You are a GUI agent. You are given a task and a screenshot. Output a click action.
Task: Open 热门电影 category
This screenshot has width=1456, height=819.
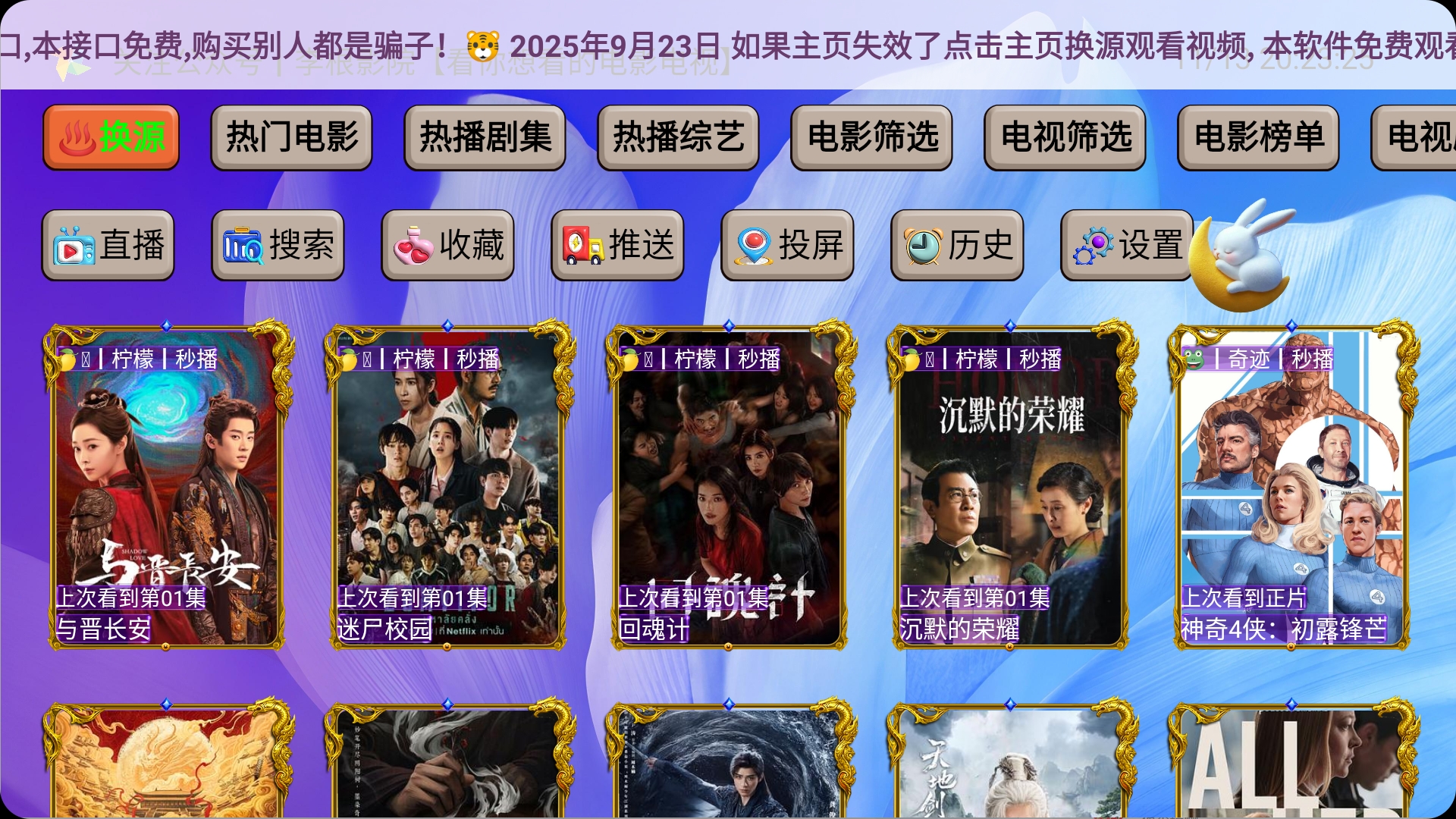pos(291,137)
